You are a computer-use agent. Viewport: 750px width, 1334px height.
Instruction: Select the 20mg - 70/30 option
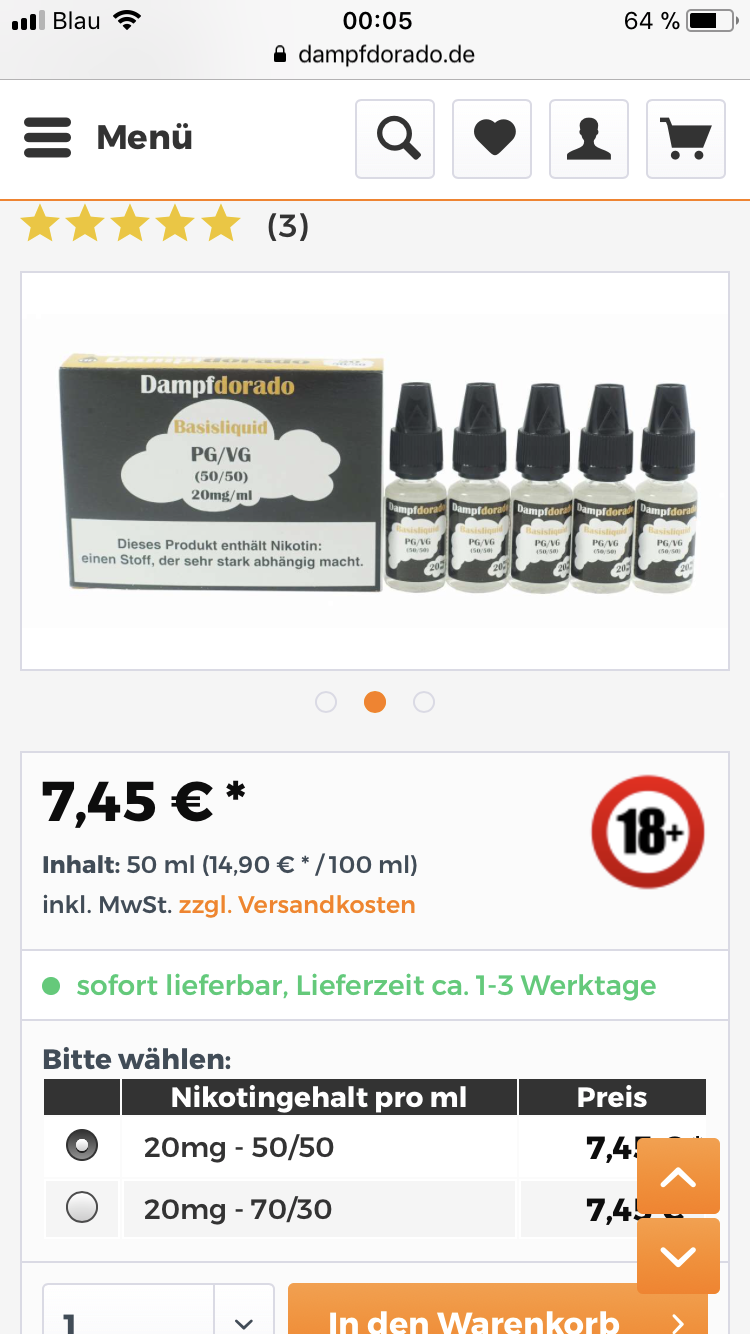(81, 1208)
